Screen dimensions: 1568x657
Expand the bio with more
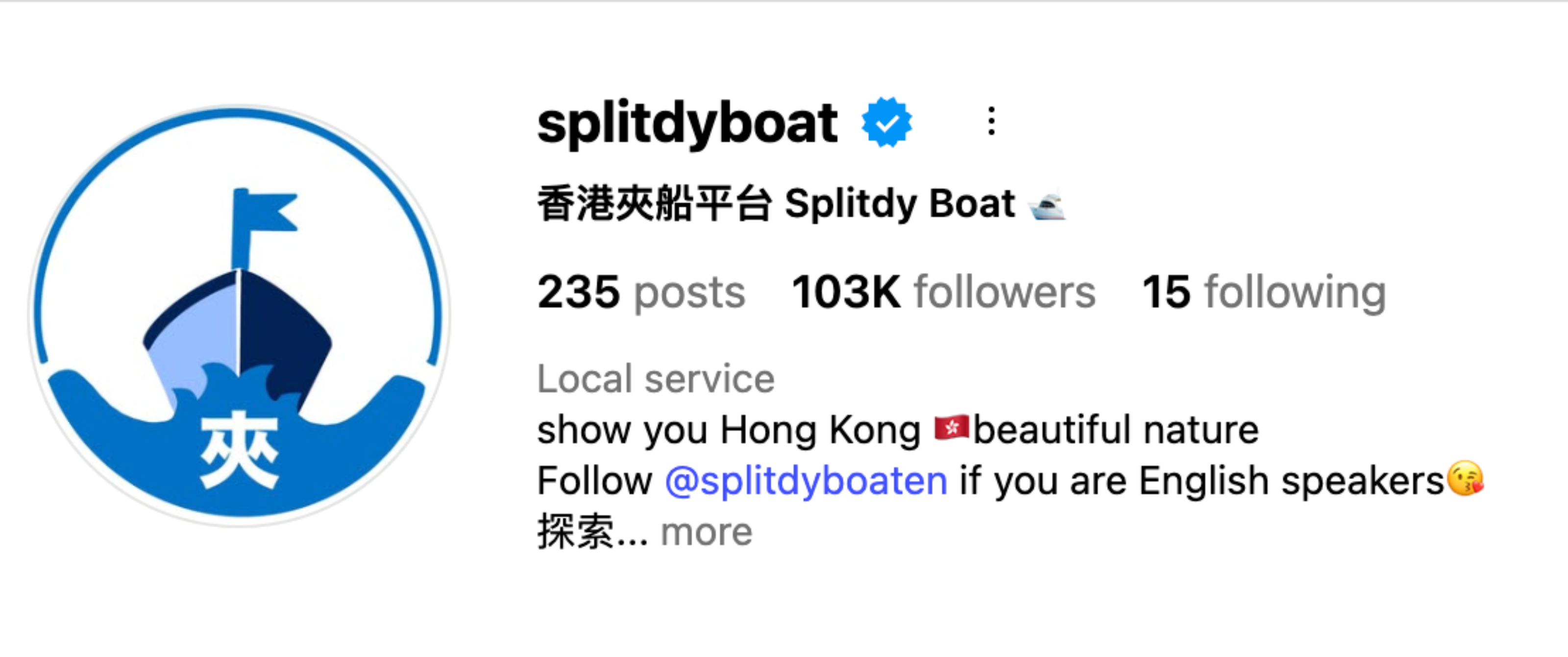707,532
